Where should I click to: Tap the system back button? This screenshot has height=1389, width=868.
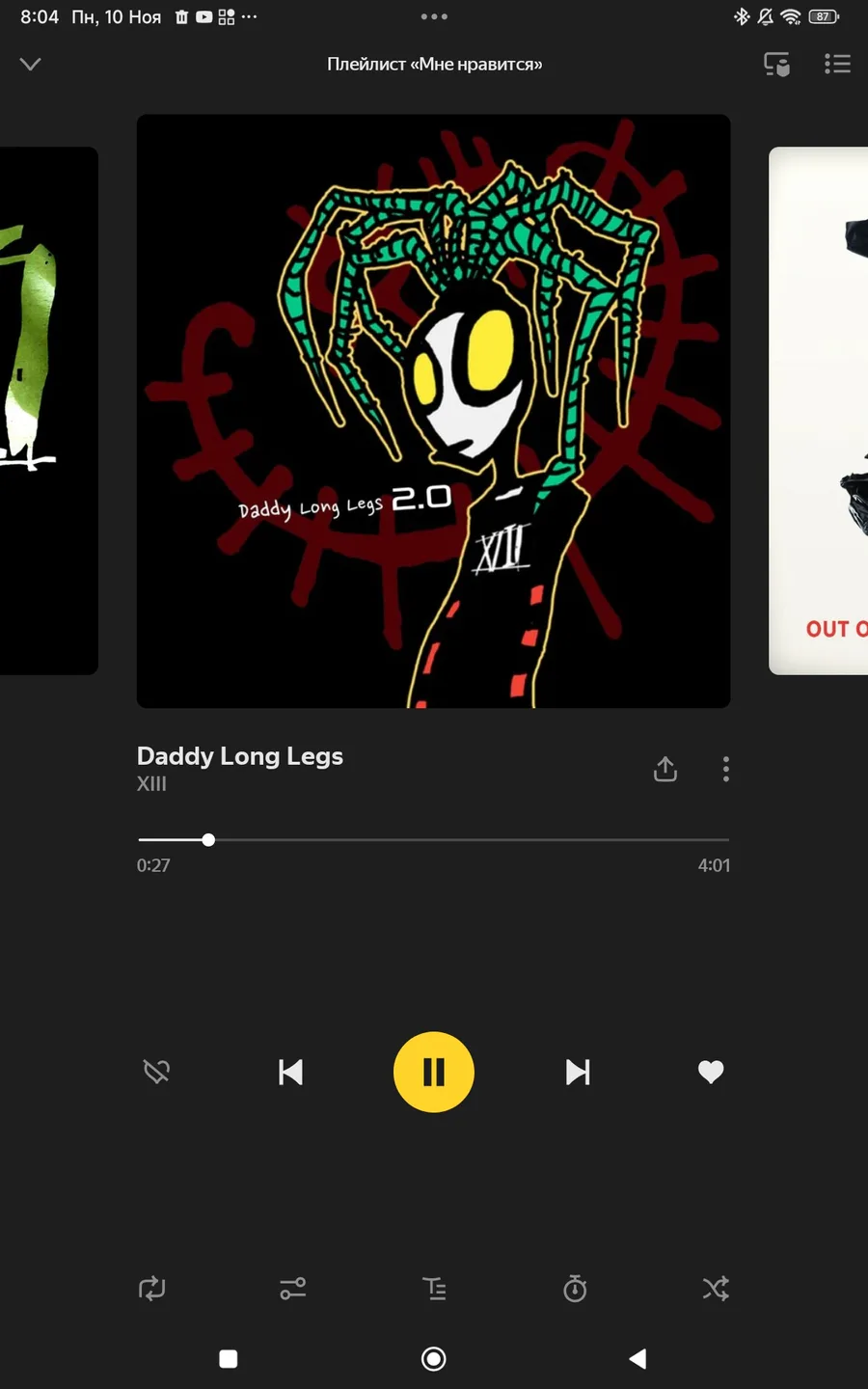click(637, 1359)
